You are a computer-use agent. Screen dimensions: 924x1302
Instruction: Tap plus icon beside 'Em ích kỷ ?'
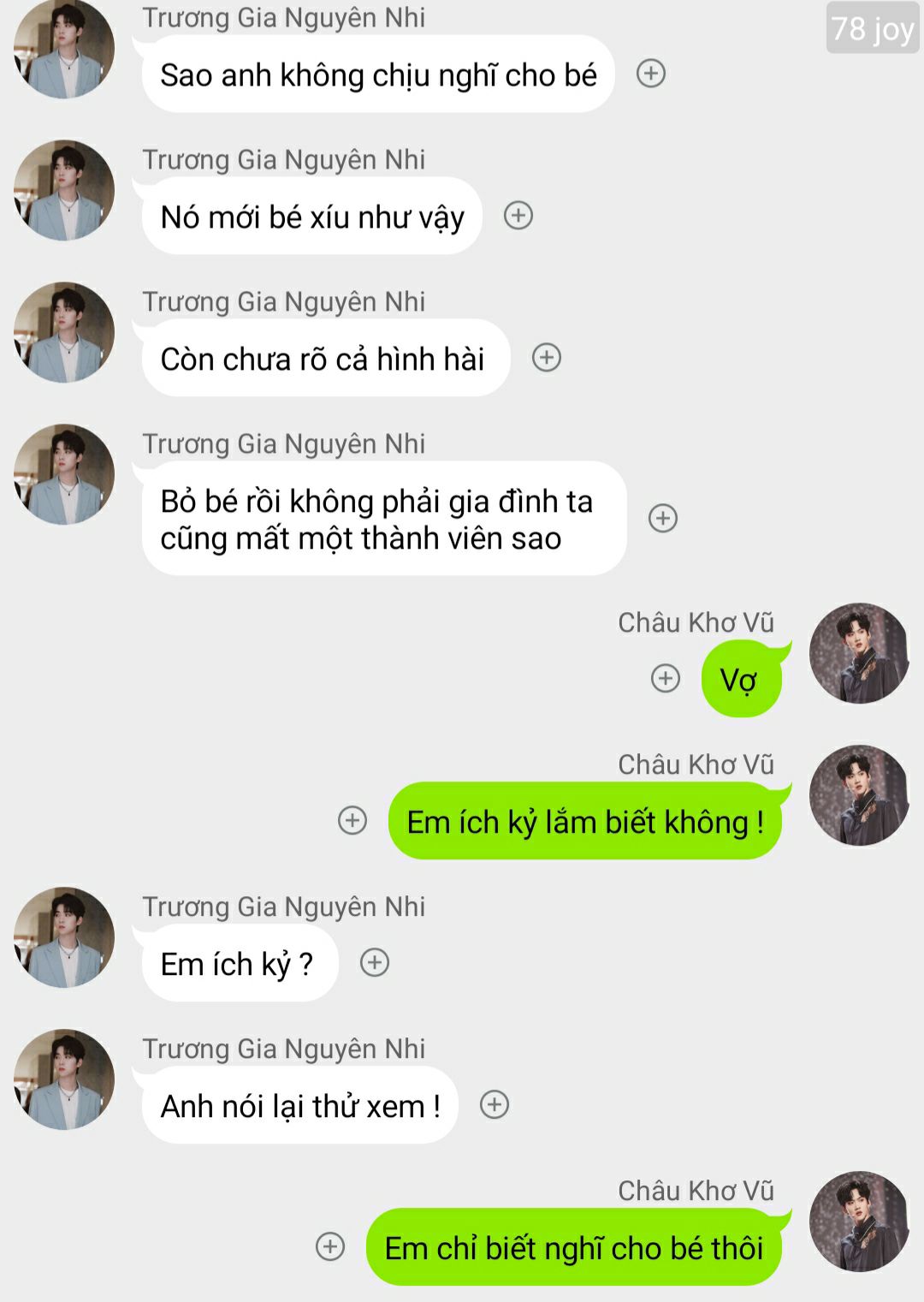click(x=375, y=963)
